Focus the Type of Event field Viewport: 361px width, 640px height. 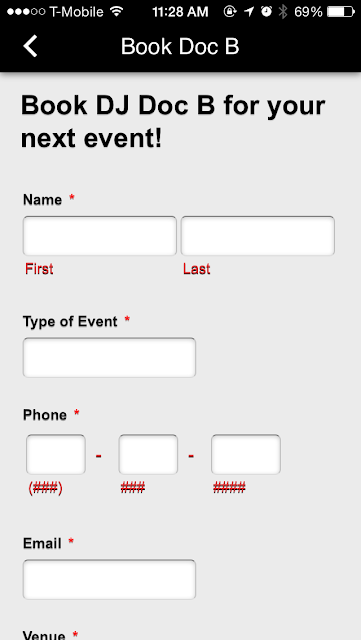pyautogui.click(x=109, y=358)
